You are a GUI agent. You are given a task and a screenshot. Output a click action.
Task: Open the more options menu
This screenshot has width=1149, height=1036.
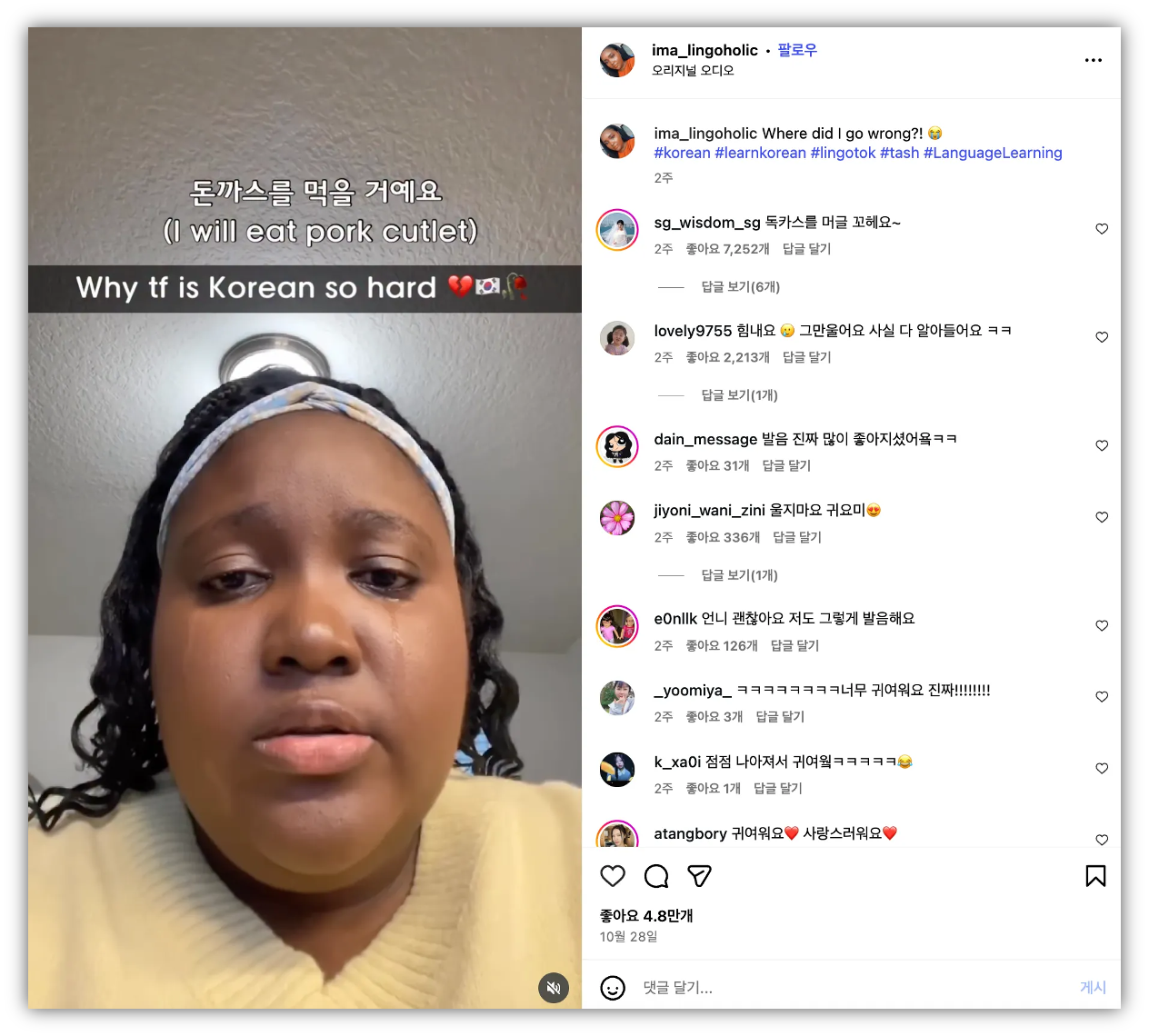1093,60
